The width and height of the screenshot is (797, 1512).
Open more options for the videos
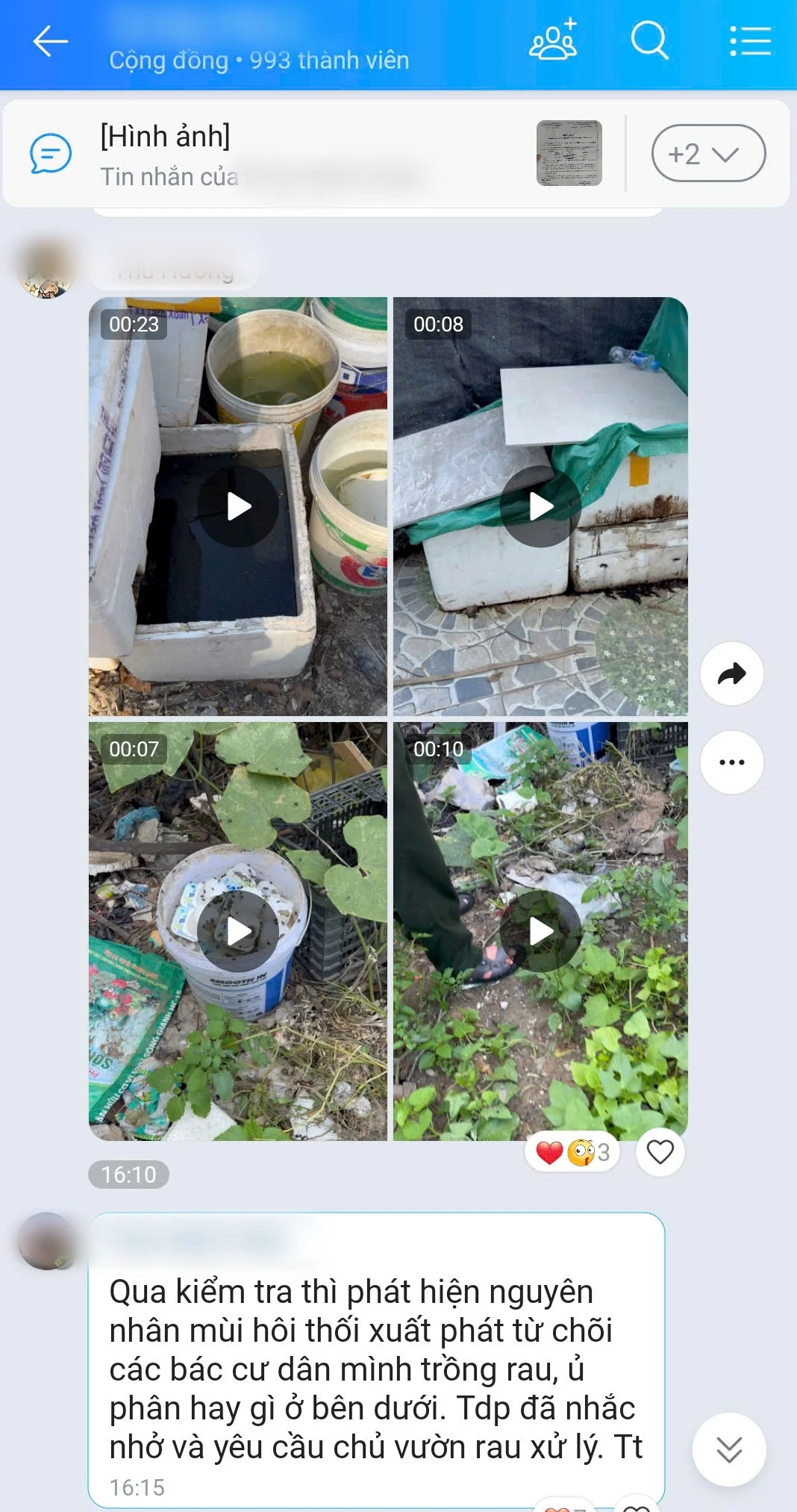pyautogui.click(x=731, y=762)
